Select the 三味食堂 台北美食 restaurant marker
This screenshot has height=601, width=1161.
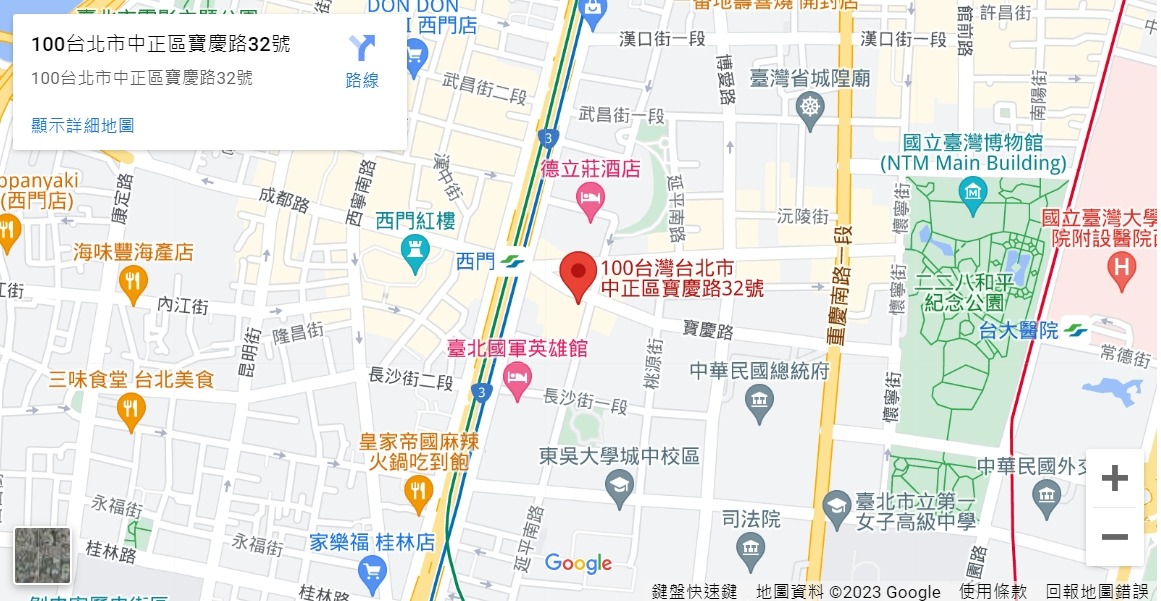(131, 411)
